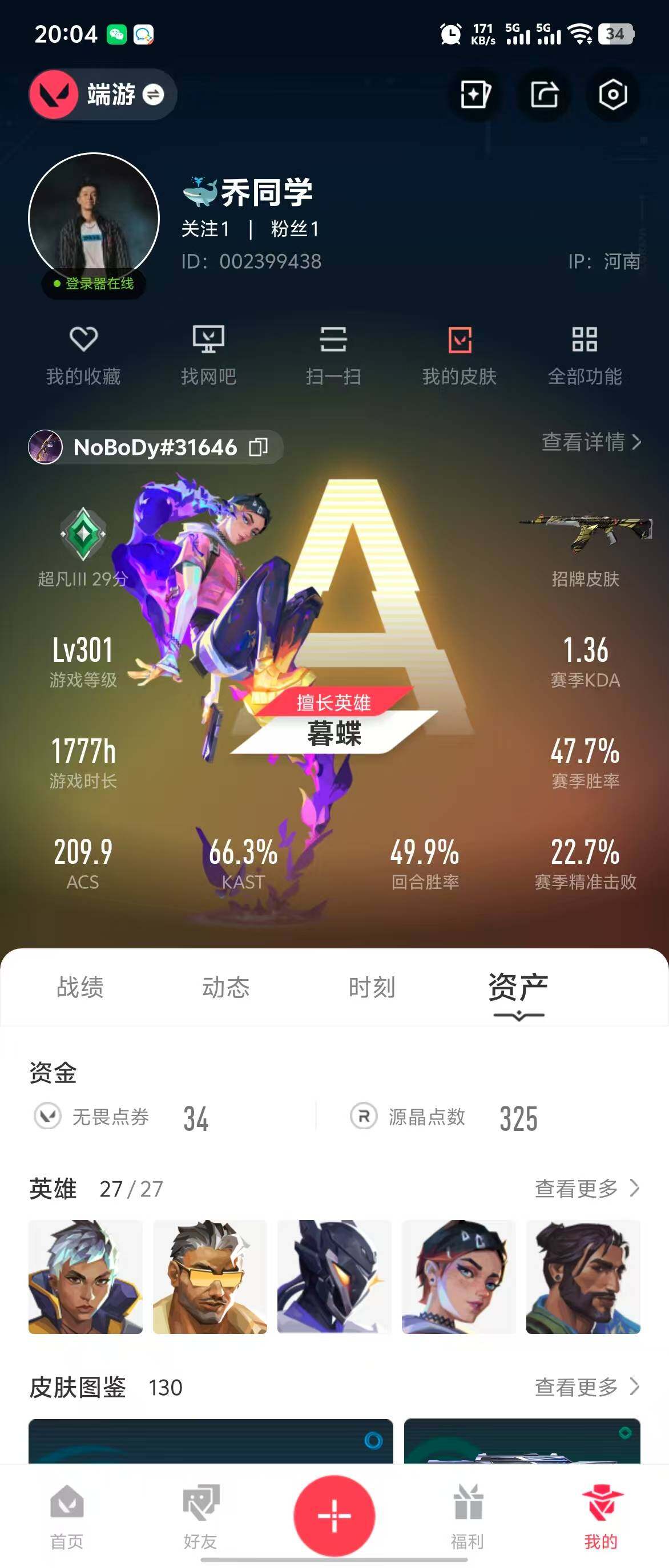Open 查看更多 next to 皮肤图鉴
Image resolution: width=669 pixels, height=1568 pixels.
(x=587, y=1387)
